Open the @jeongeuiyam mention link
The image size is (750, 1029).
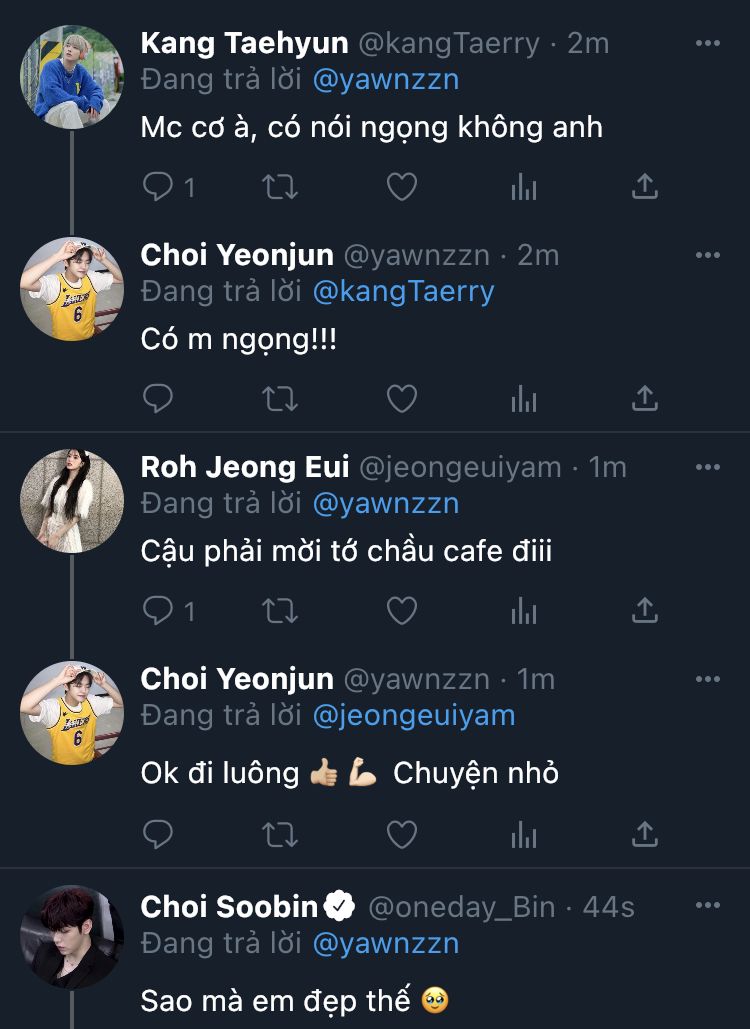(x=414, y=715)
